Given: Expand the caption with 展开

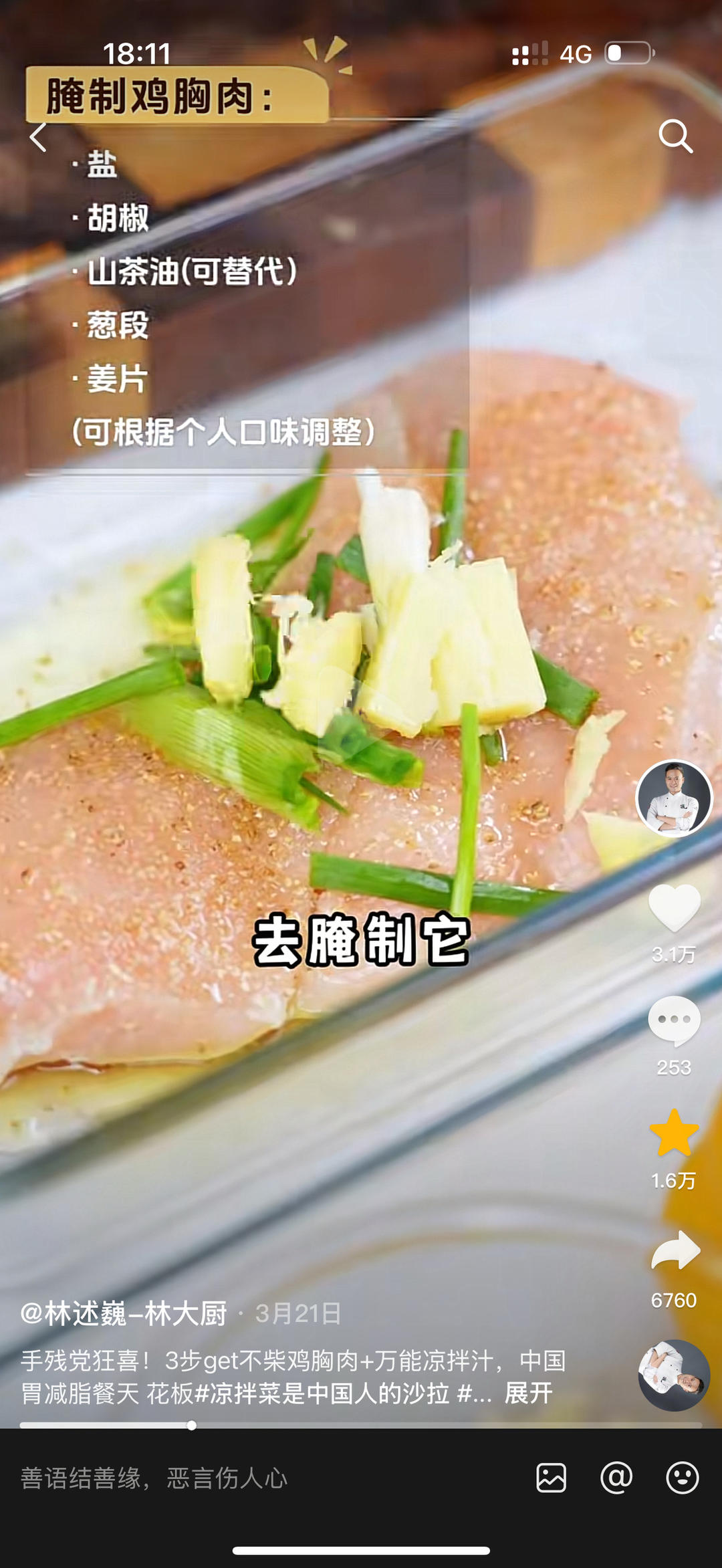Looking at the screenshot, I should 528,1393.
